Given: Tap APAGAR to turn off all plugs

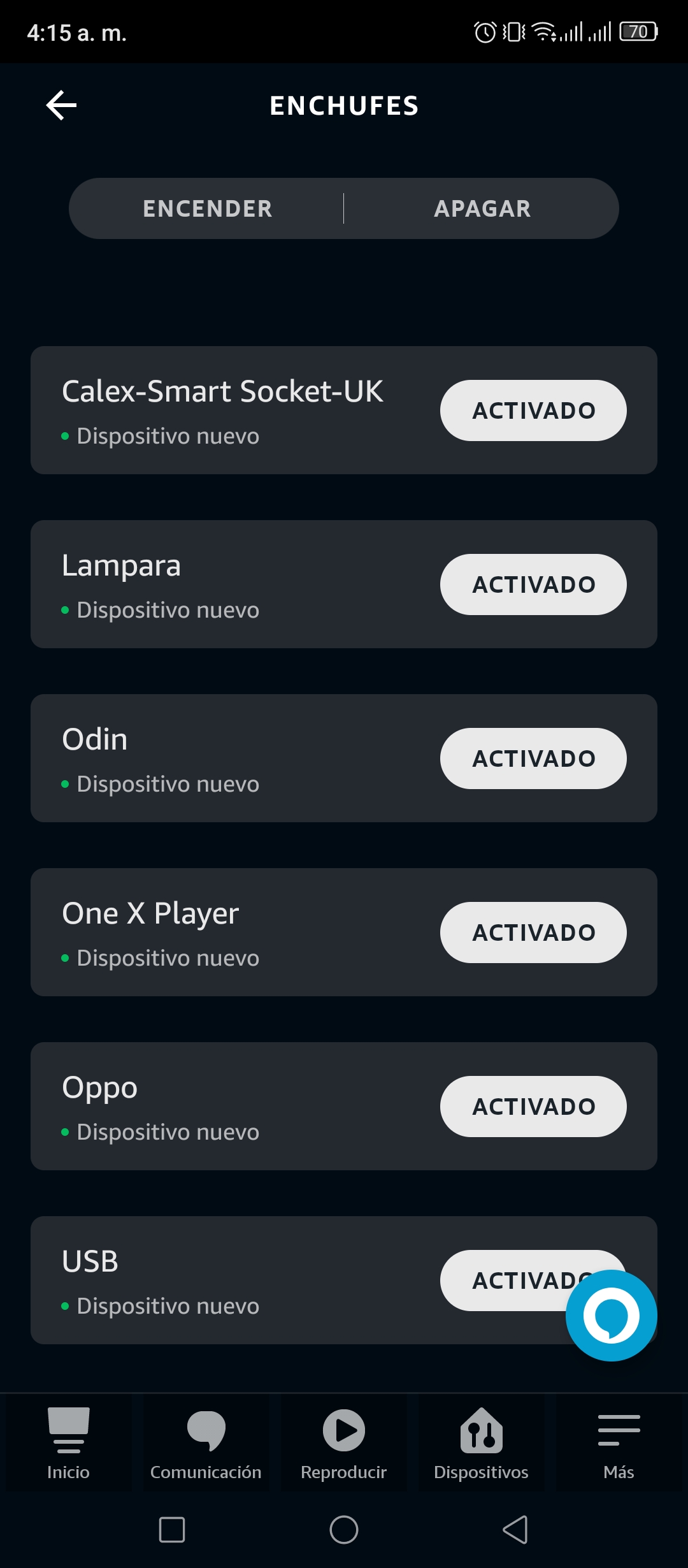Looking at the screenshot, I should [x=482, y=208].
